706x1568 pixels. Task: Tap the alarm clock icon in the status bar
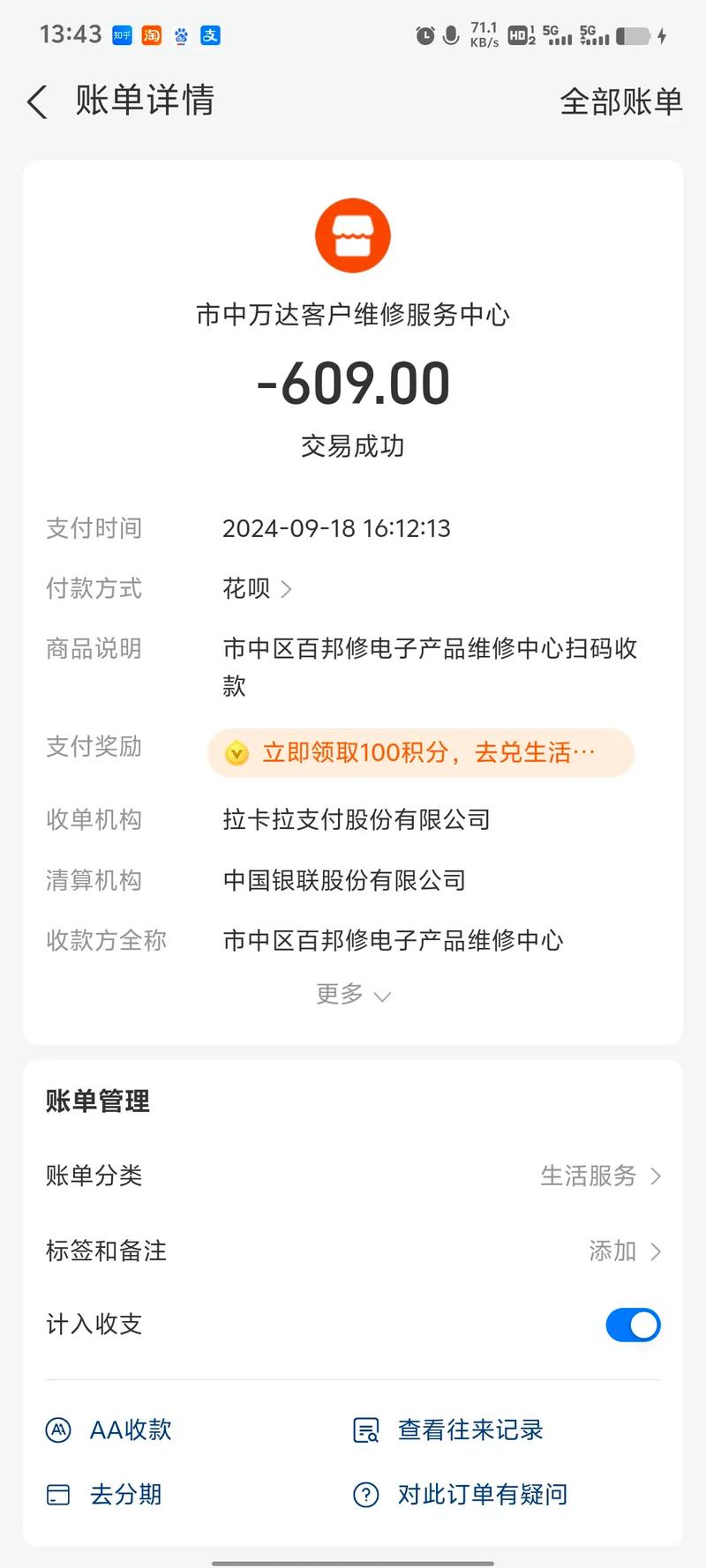tap(424, 35)
